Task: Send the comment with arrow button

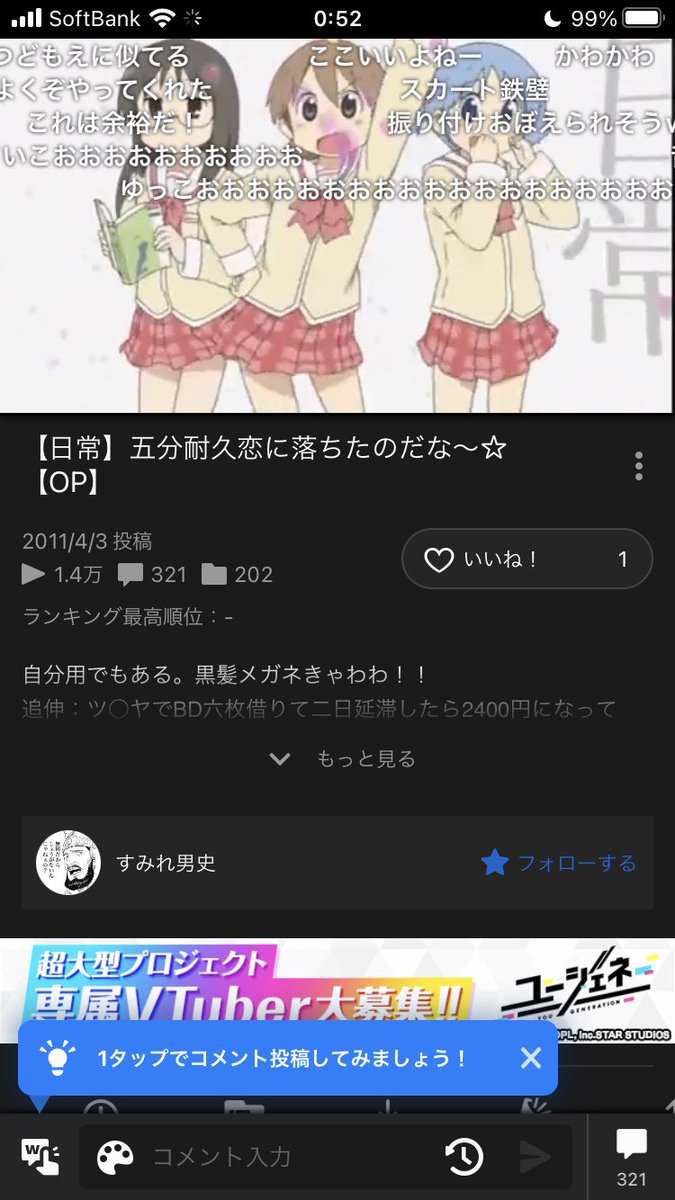Action: pos(535,1157)
